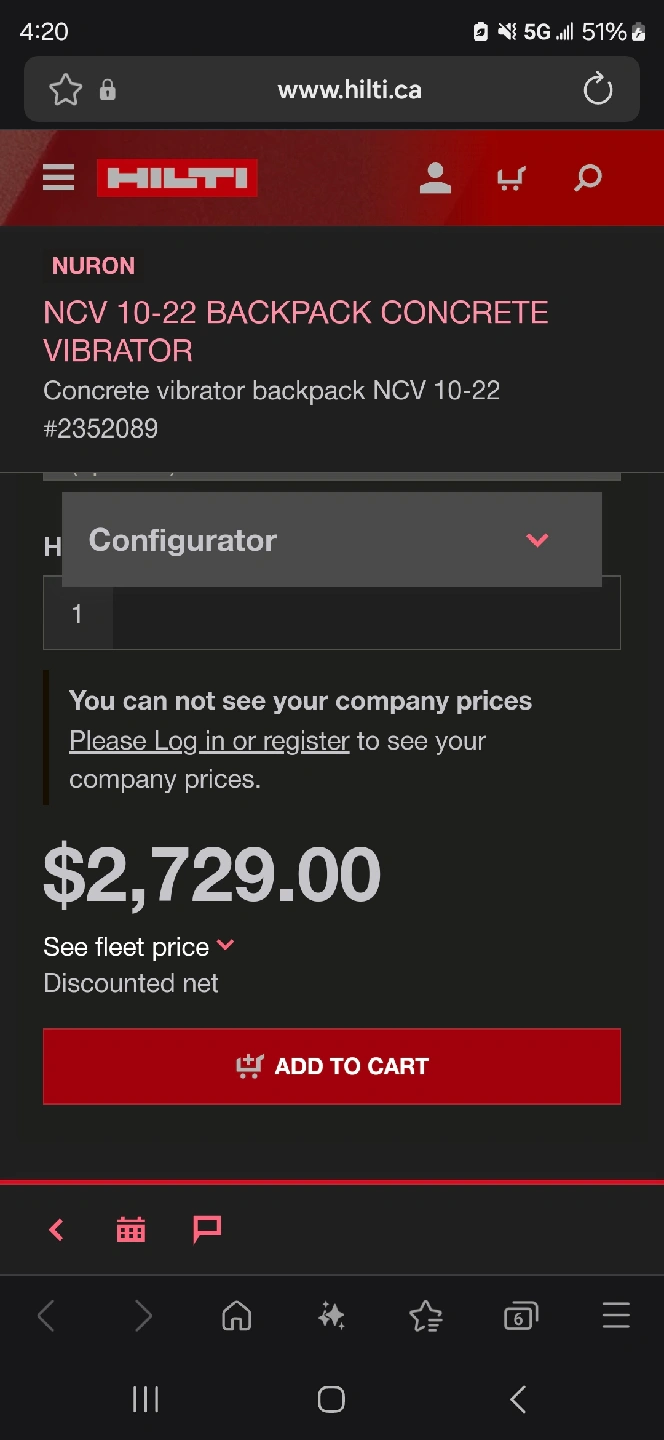Image resolution: width=664 pixels, height=1440 pixels.
Task: Go to the browser home page
Action: click(236, 1316)
